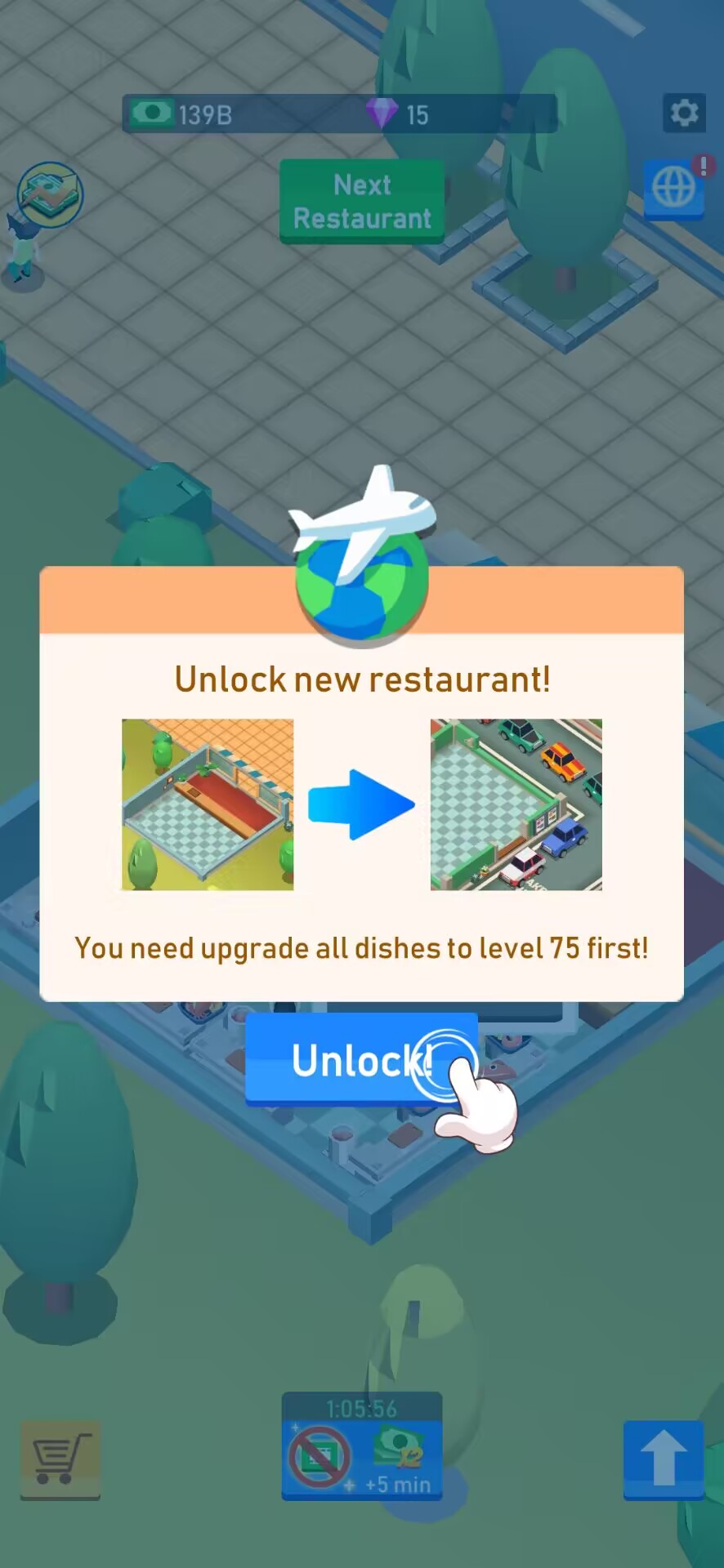Open the settings gear
724x1568 pixels.
tap(683, 113)
